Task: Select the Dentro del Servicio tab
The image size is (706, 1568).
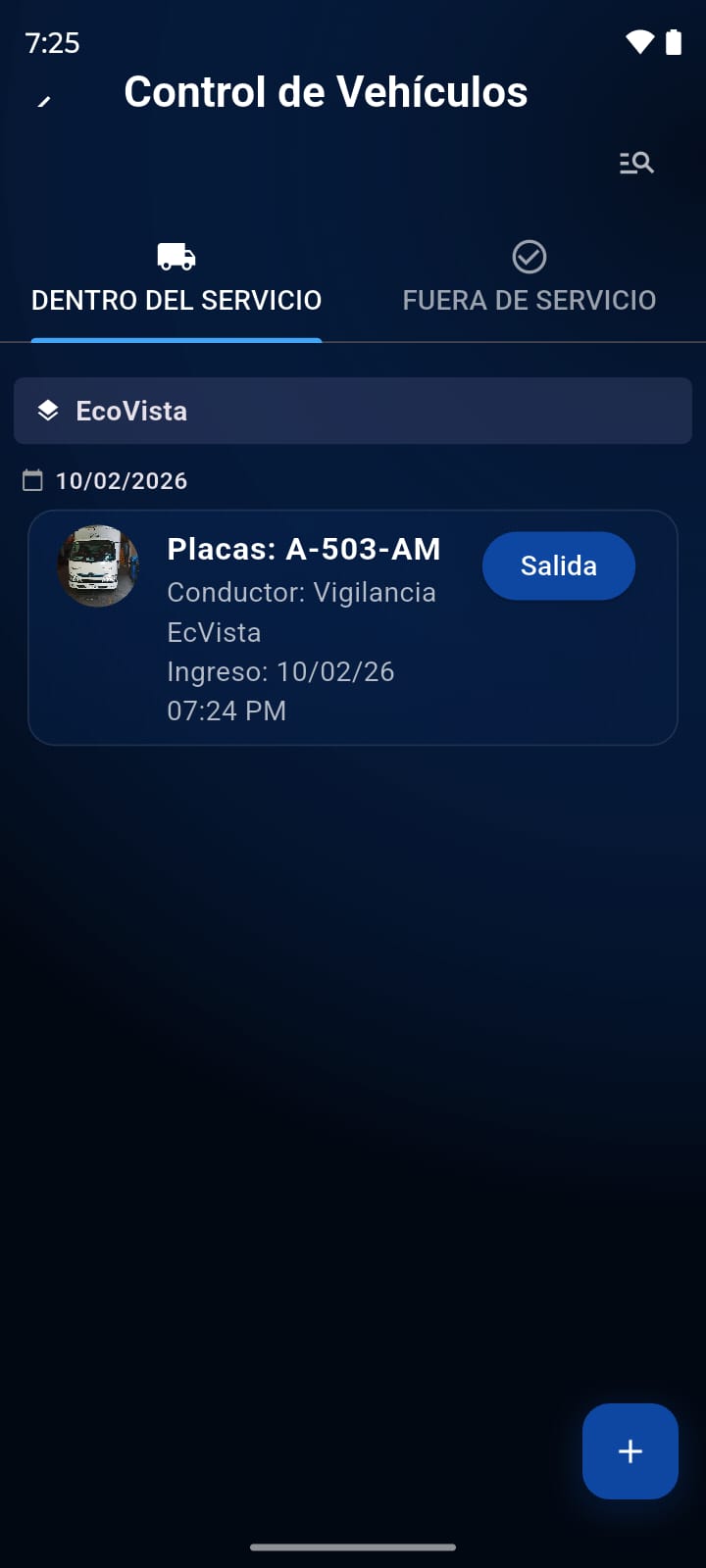Action: pos(176,279)
